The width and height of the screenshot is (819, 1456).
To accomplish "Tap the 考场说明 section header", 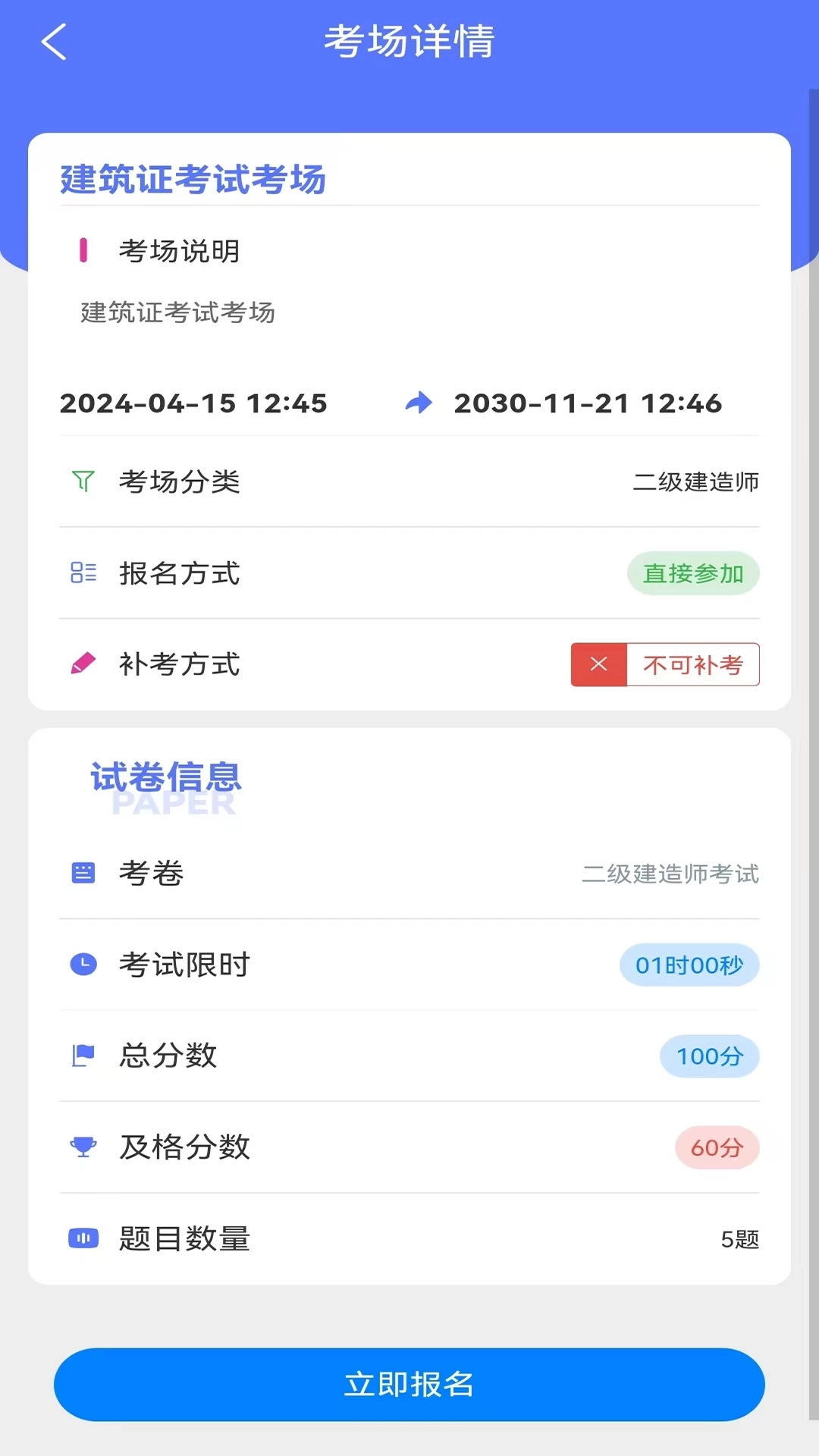I will [180, 251].
